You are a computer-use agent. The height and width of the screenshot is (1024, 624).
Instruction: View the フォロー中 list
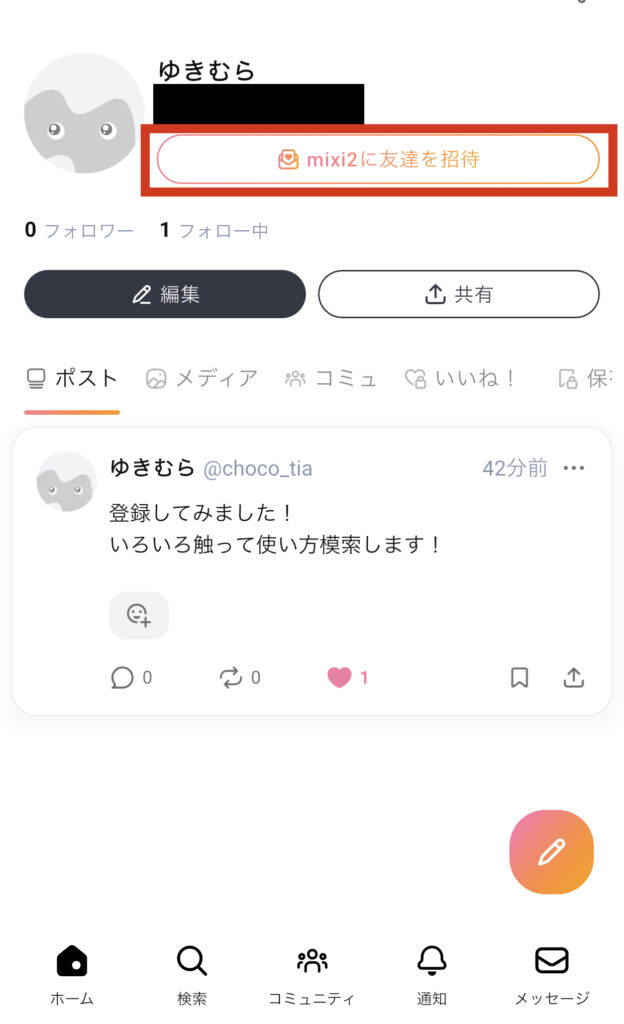(x=214, y=231)
